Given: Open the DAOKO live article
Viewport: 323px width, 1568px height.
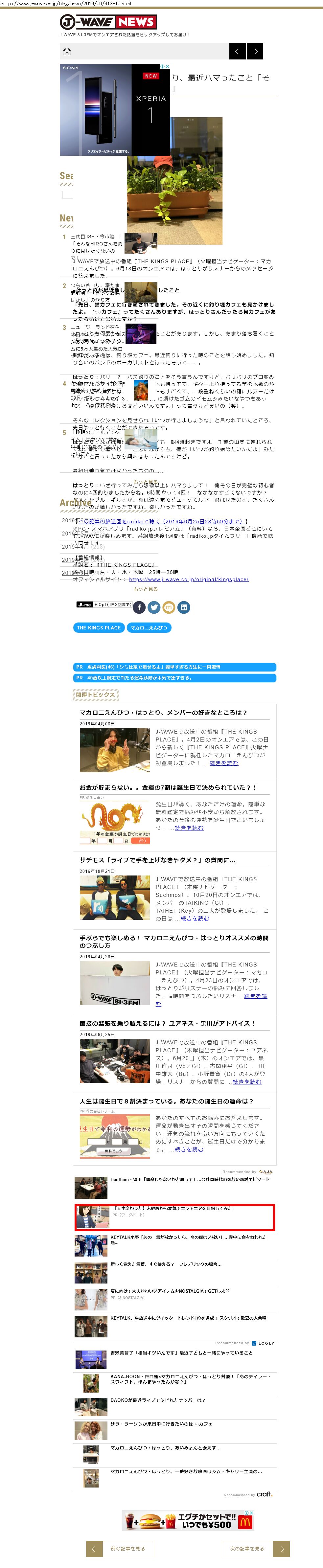Looking at the screenshot, I should 158,1400.
